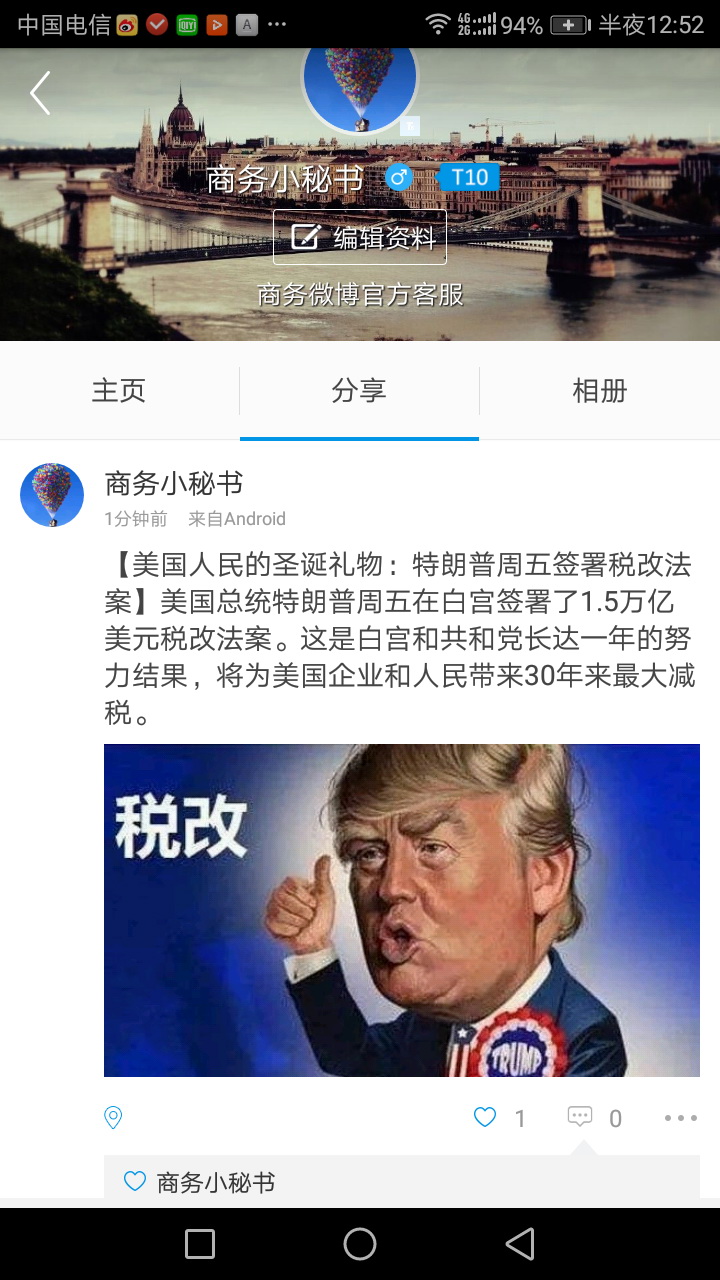This screenshot has width=720, height=1280.
Task: Tap the three-dot more options on the post
Action: click(681, 1117)
